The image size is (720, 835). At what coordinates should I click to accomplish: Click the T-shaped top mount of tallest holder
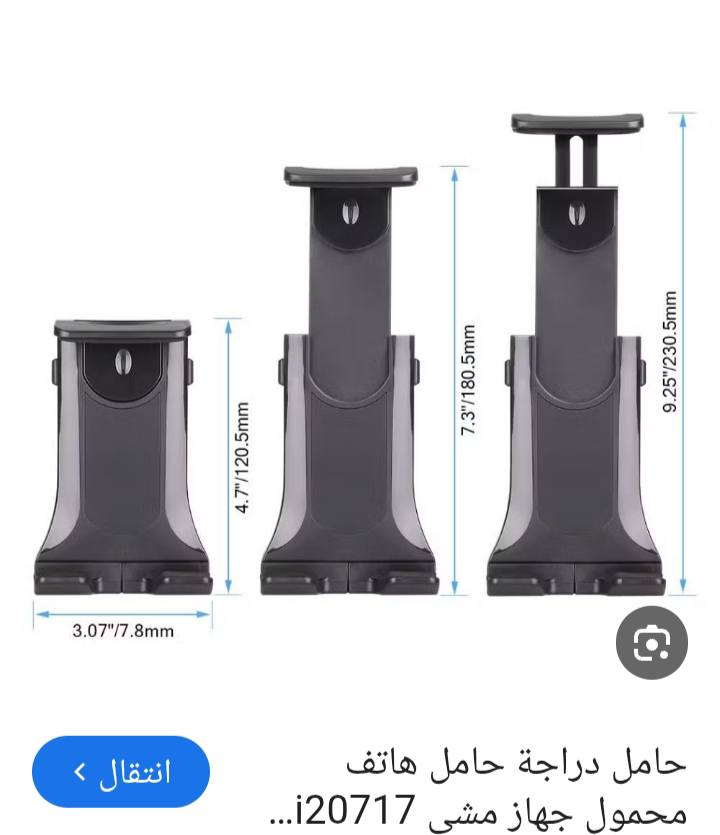575,128
